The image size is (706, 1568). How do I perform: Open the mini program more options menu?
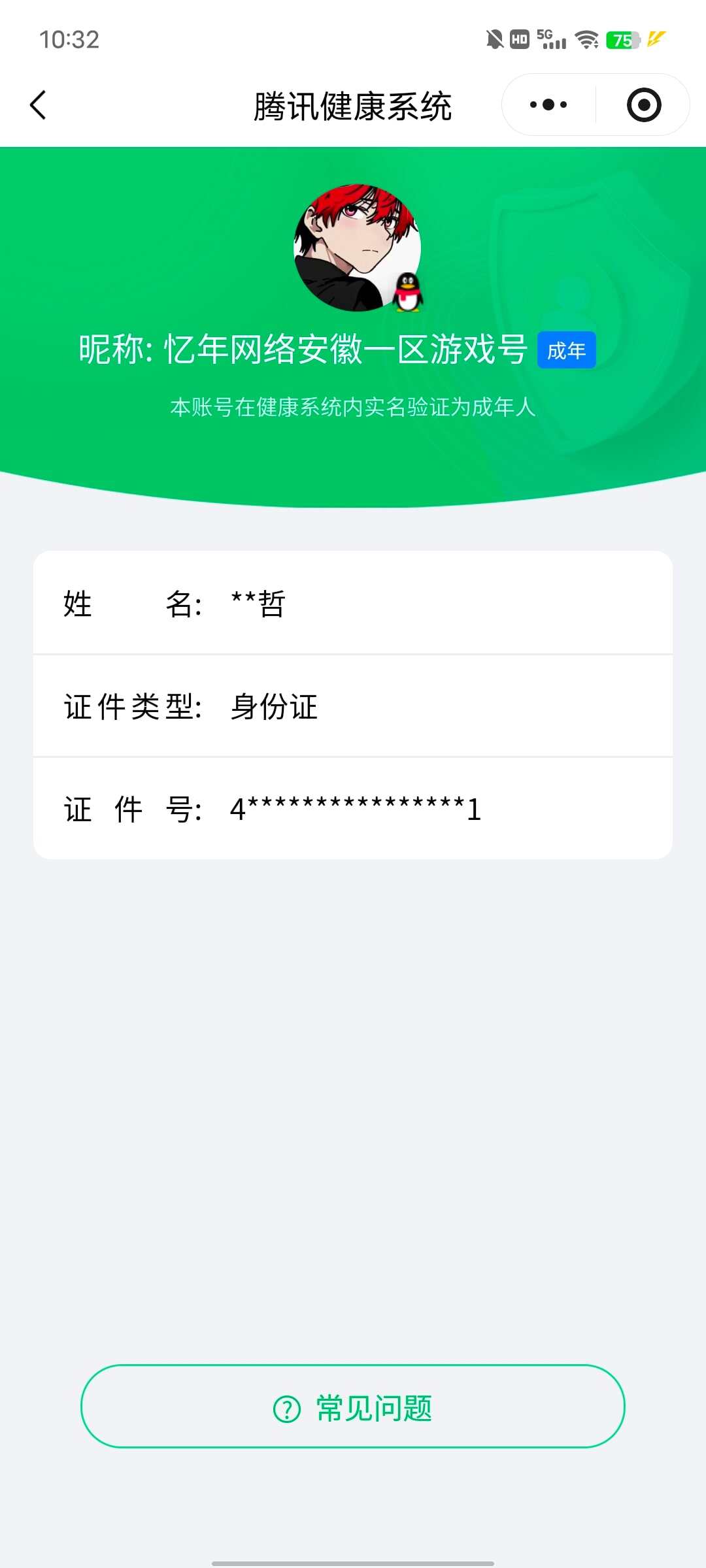click(548, 104)
